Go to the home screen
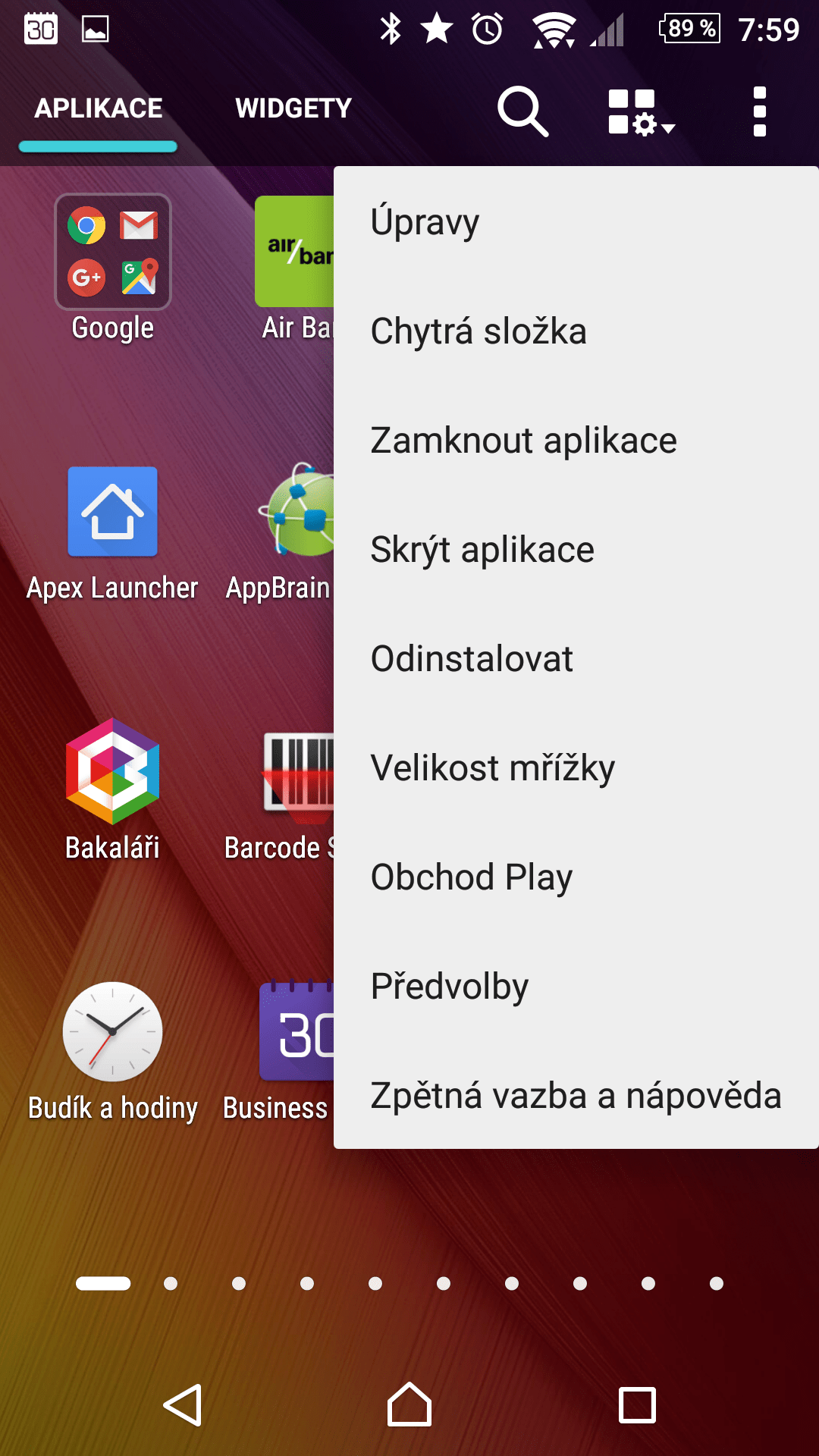 point(409,1404)
